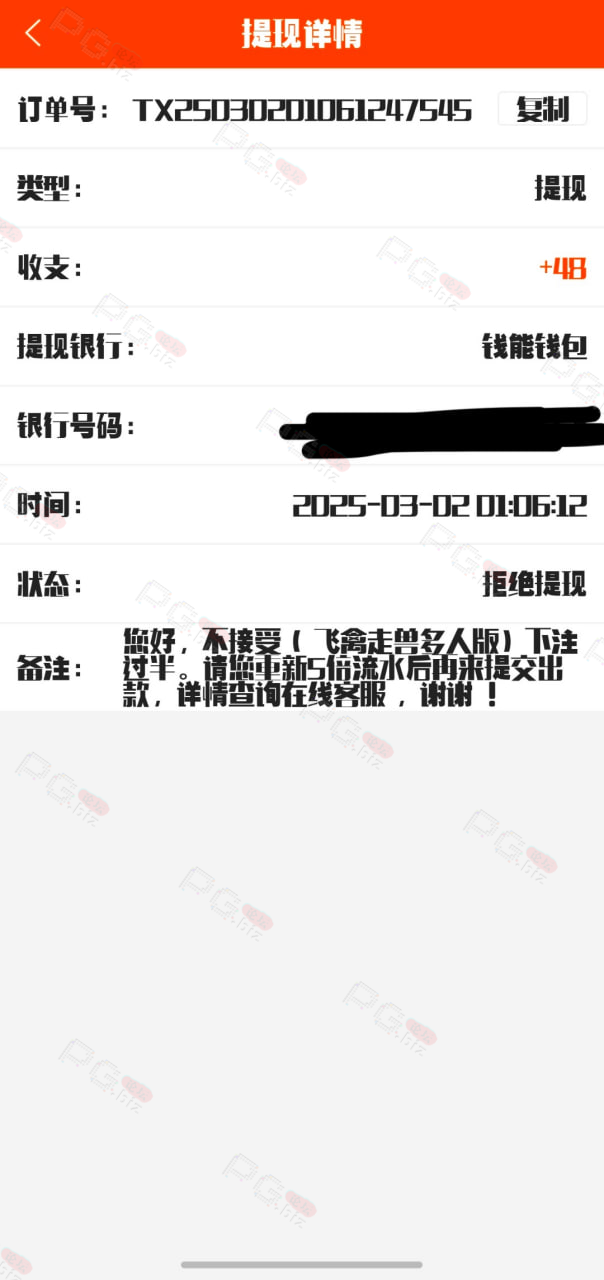Go back using the header arrow

point(33,33)
